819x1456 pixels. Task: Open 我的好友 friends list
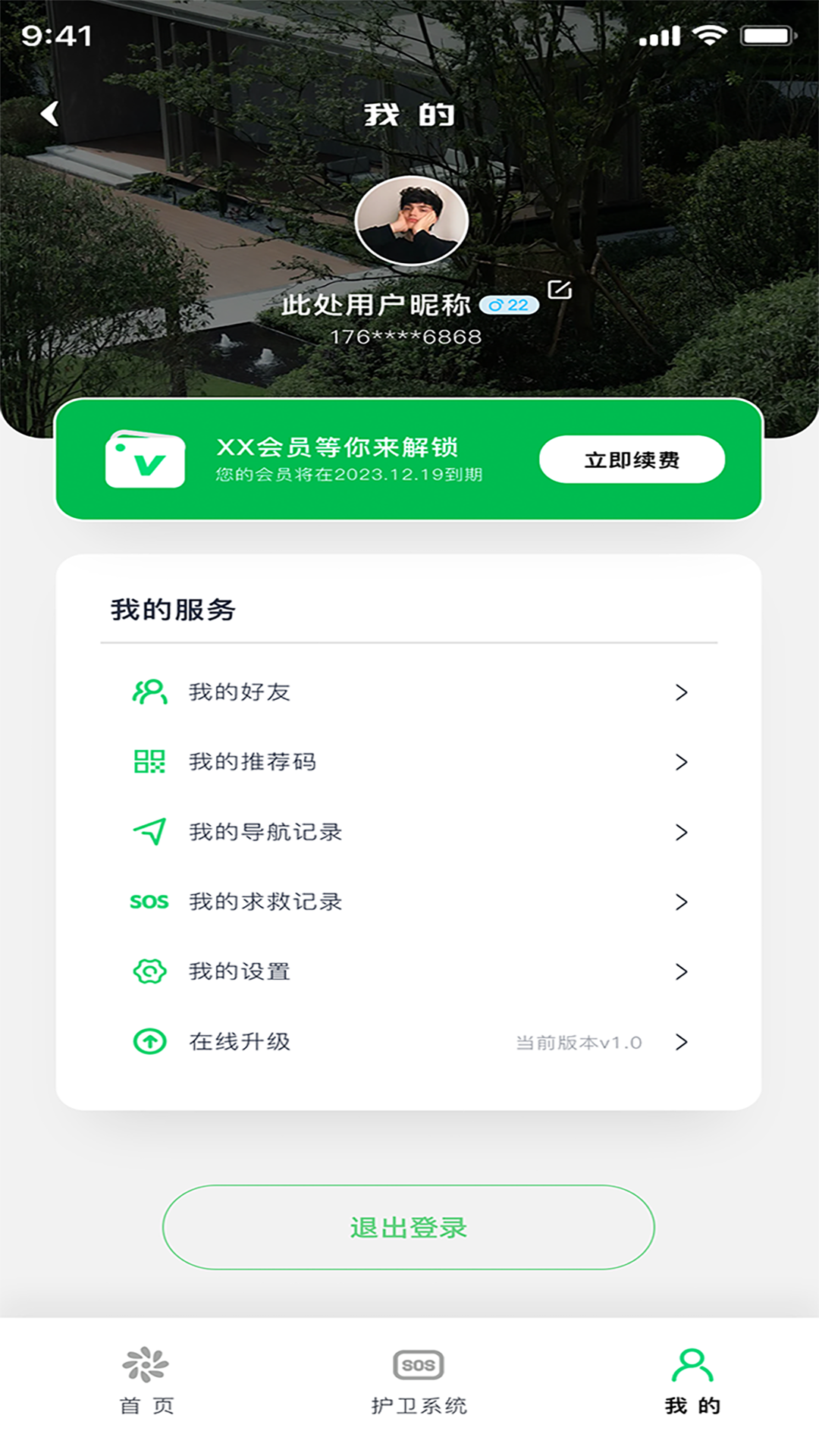409,692
